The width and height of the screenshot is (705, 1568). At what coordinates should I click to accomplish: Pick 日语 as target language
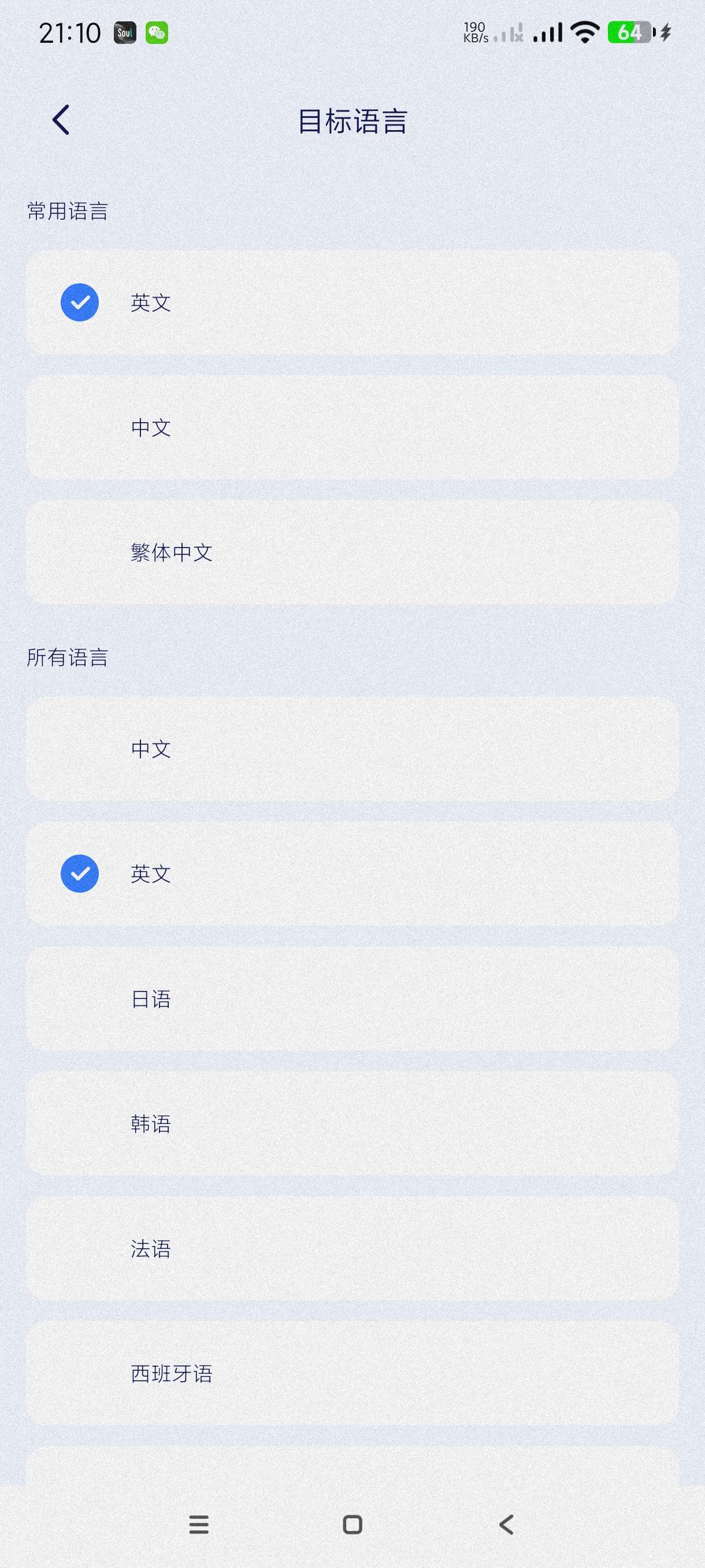pyautogui.click(x=351, y=999)
